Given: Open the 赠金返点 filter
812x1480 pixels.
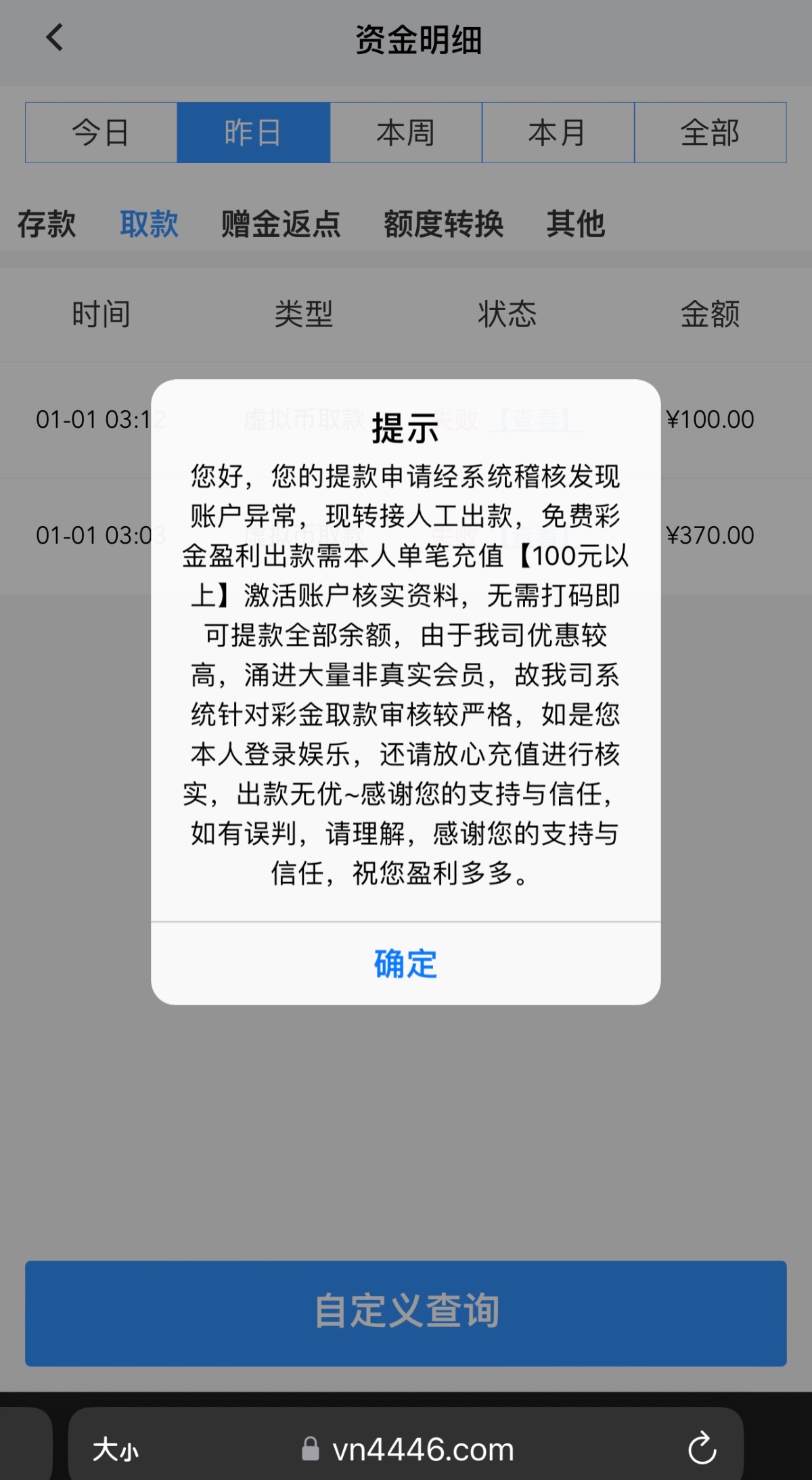Looking at the screenshot, I should [279, 224].
